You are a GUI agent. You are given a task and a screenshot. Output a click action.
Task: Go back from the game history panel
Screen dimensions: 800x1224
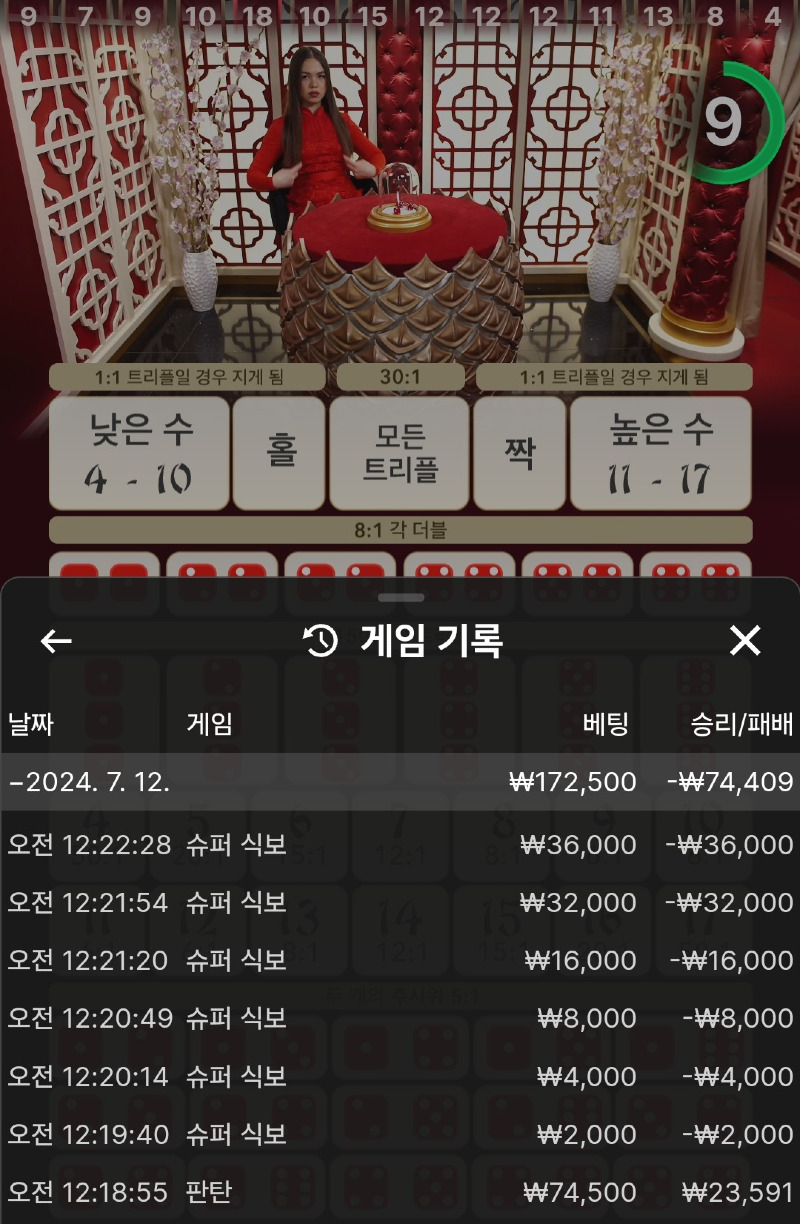[x=56, y=641]
